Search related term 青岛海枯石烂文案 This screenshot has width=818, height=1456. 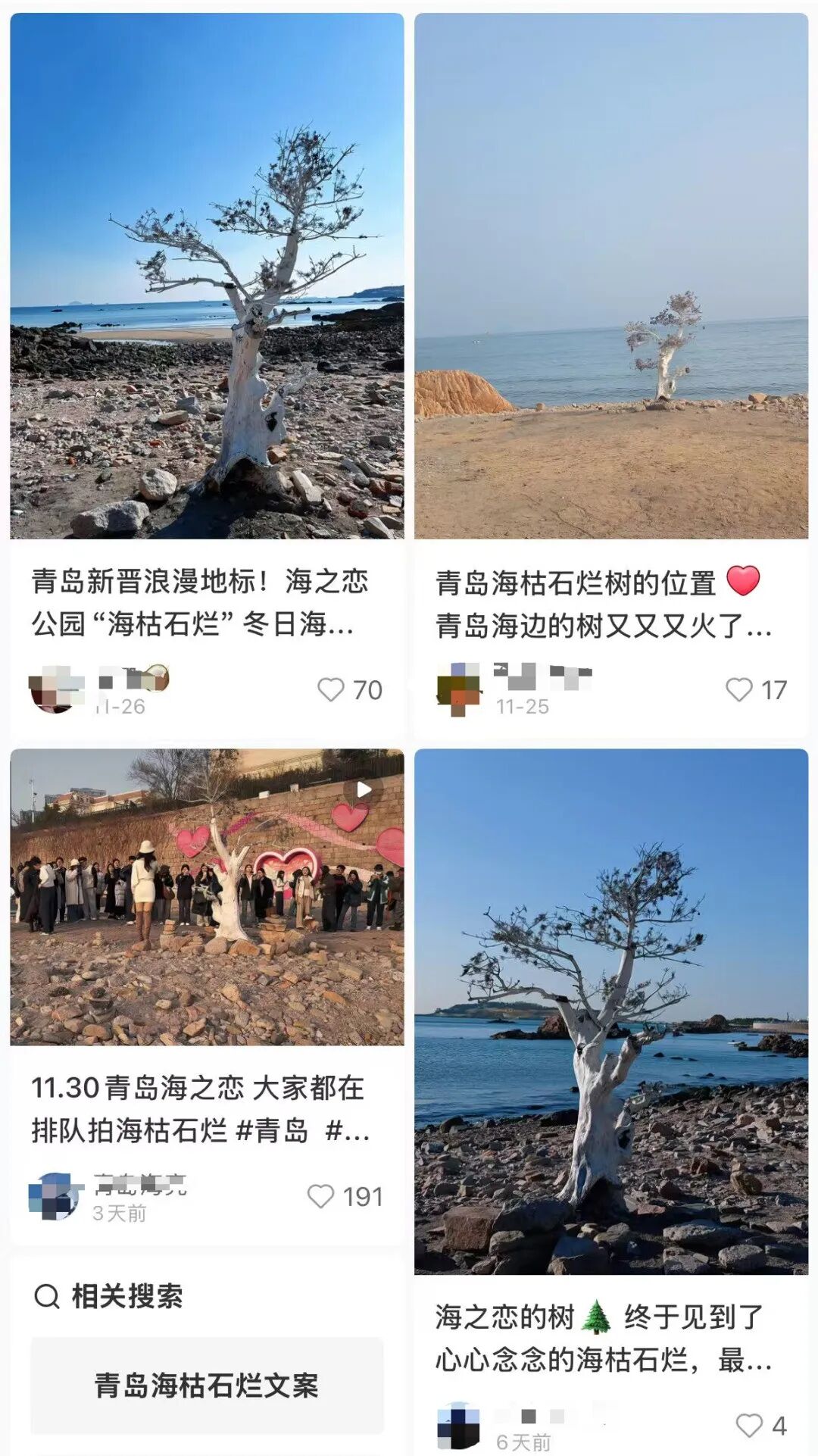207,1386
